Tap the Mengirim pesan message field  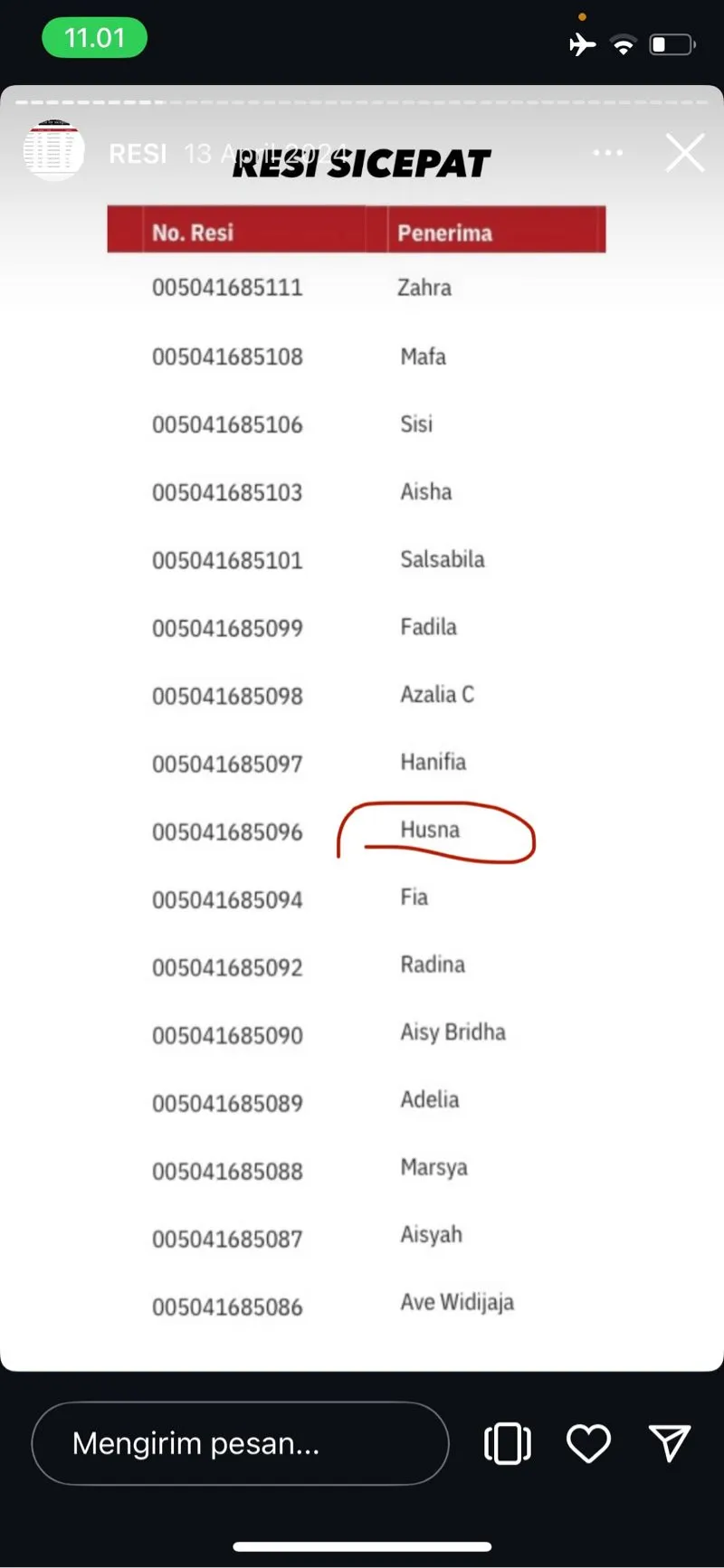click(240, 1443)
